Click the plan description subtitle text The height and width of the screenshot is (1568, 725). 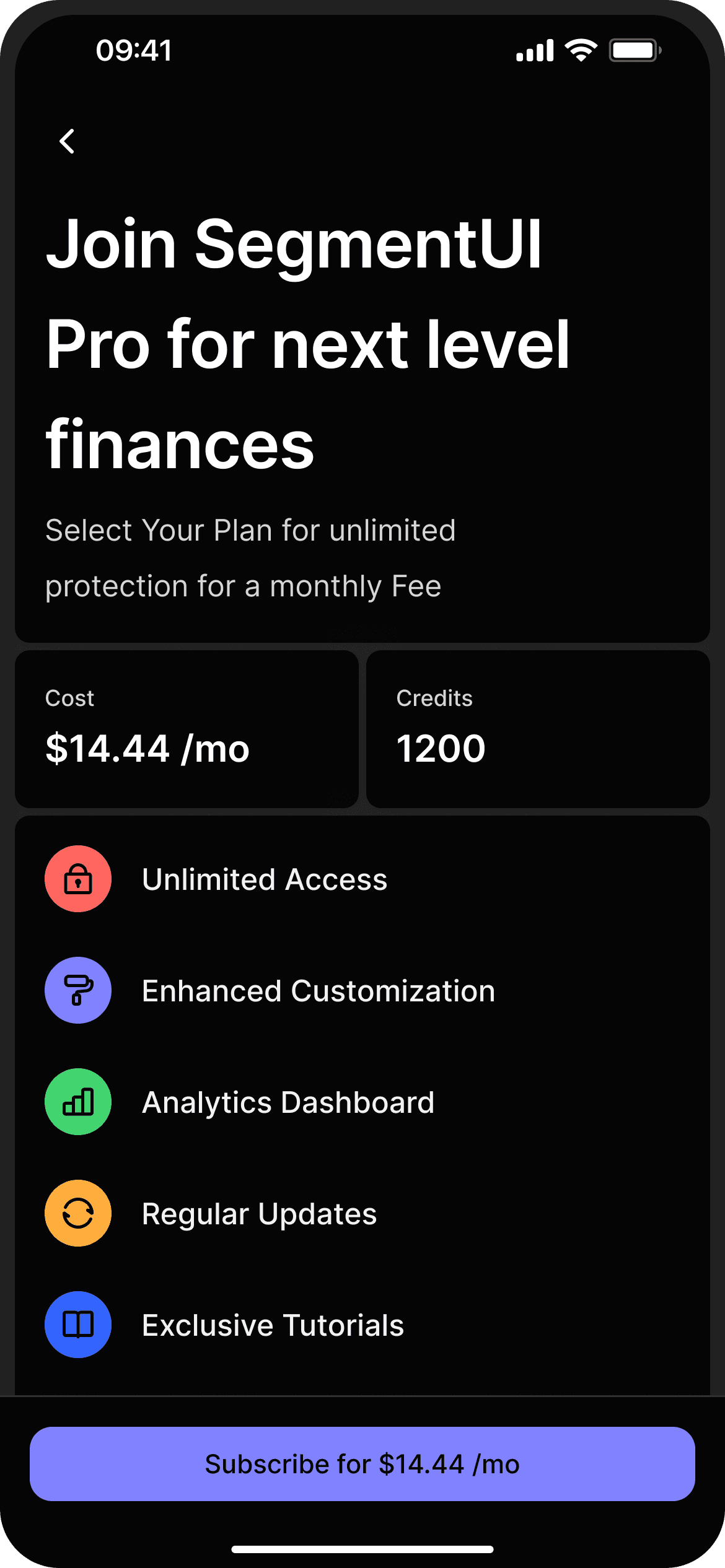(x=250, y=557)
